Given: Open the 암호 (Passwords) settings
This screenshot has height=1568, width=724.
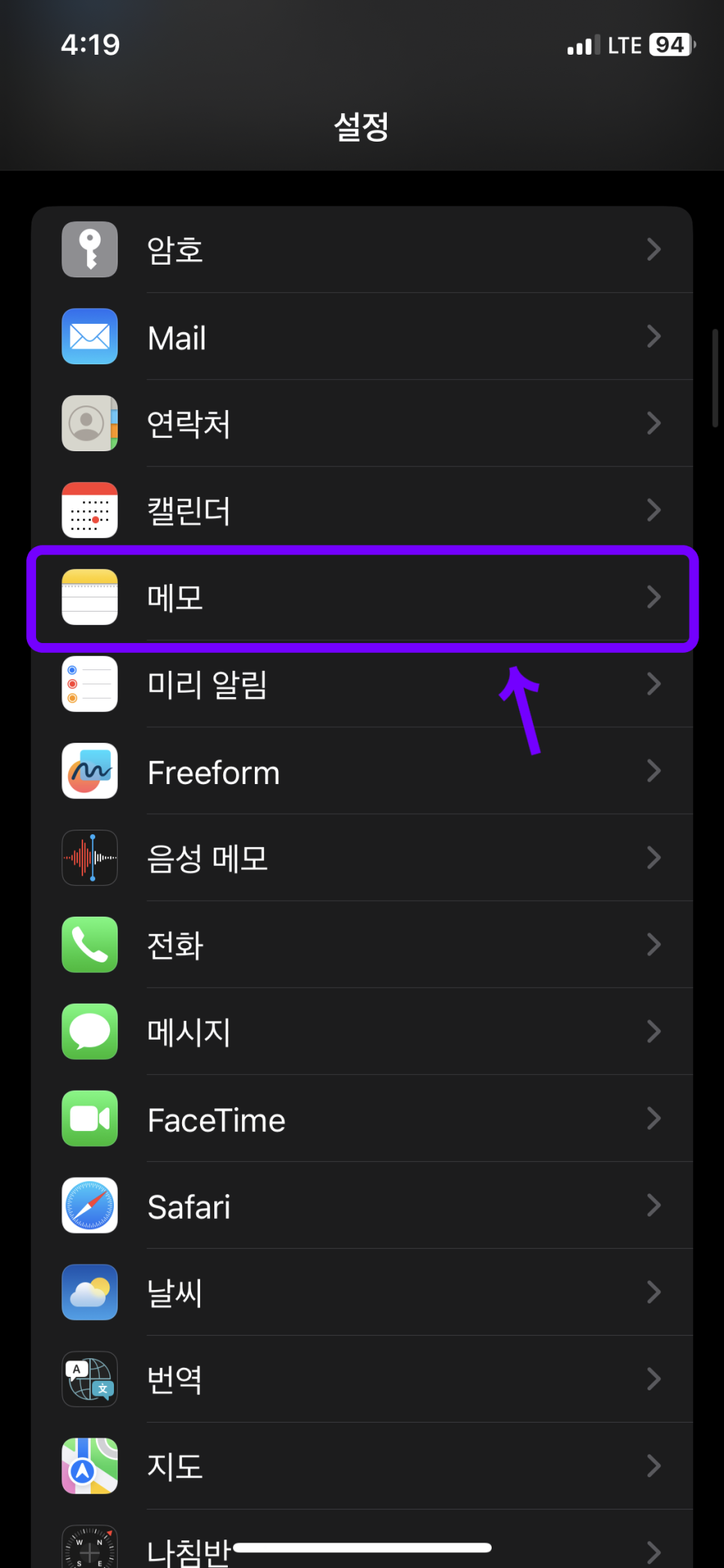Looking at the screenshot, I should [x=361, y=250].
